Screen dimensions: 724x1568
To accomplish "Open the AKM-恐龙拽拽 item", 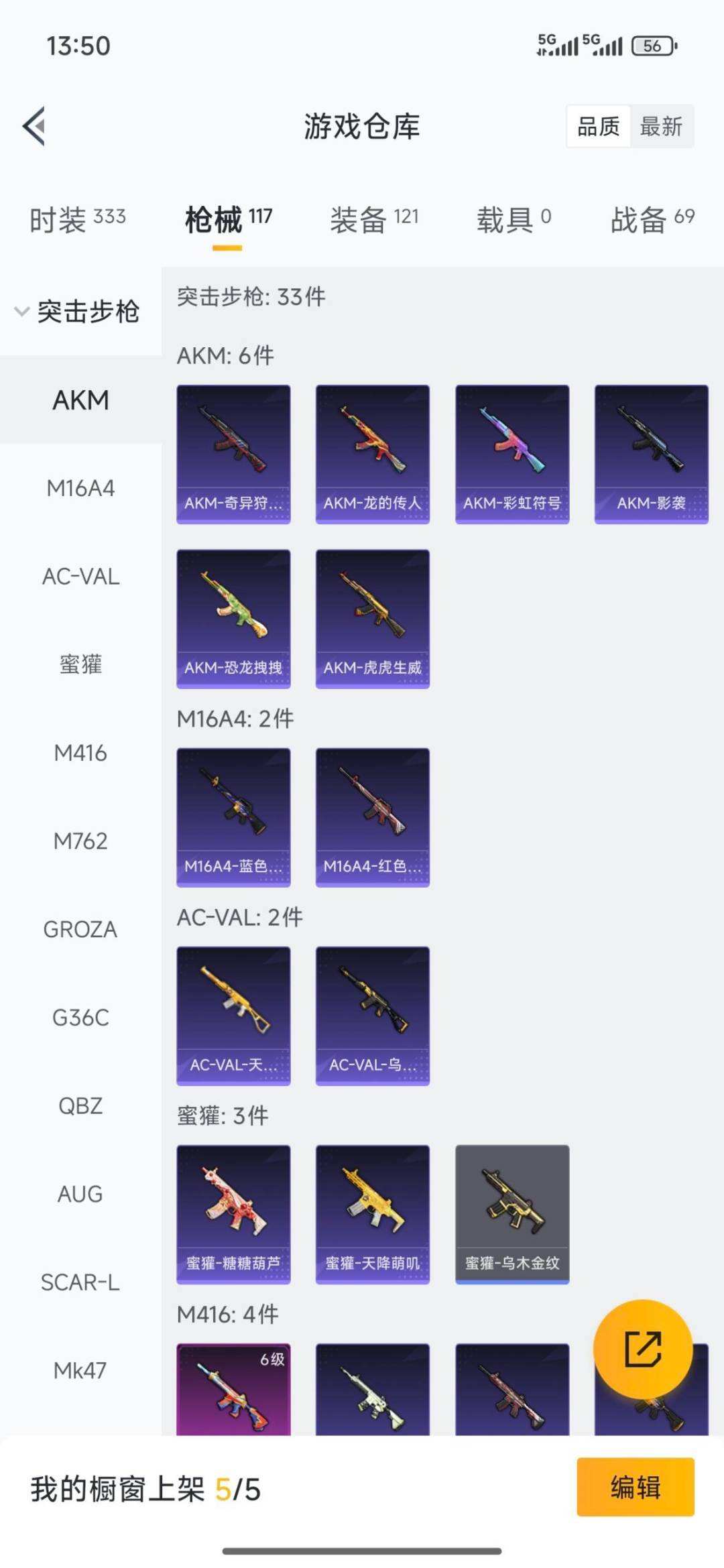I will click(x=233, y=619).
